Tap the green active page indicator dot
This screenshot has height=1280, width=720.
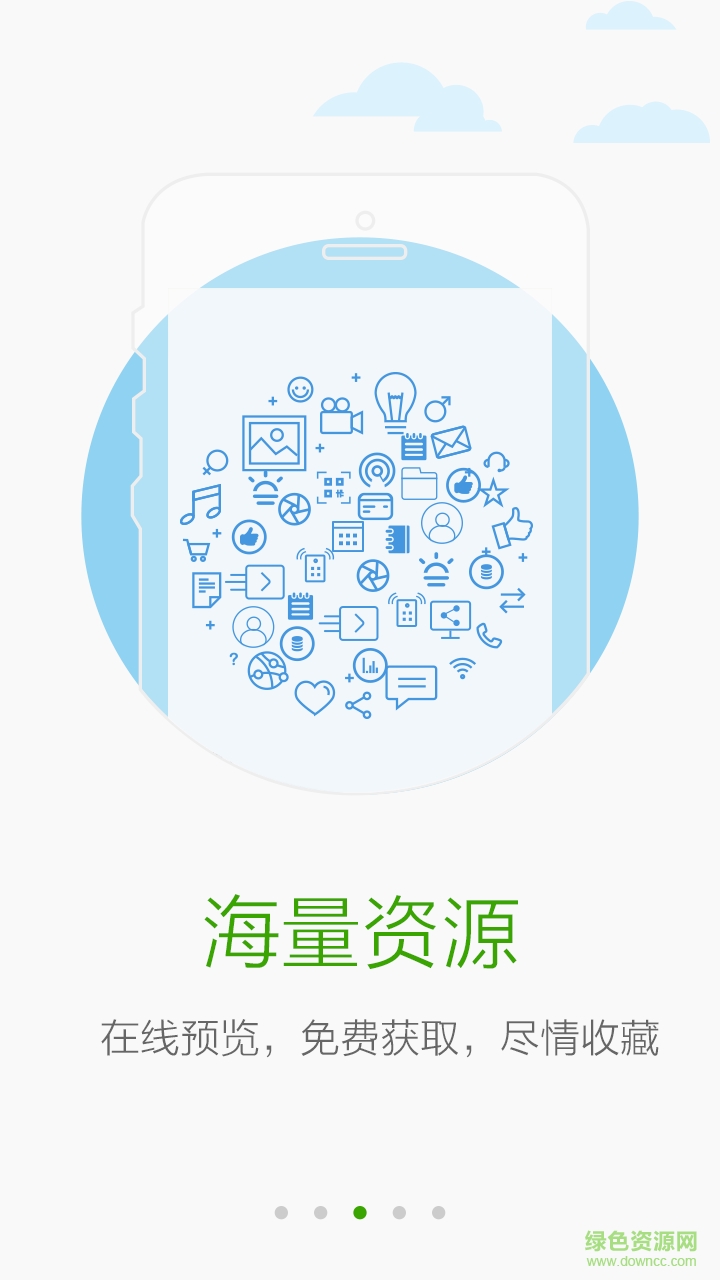tap(360, 1213)
